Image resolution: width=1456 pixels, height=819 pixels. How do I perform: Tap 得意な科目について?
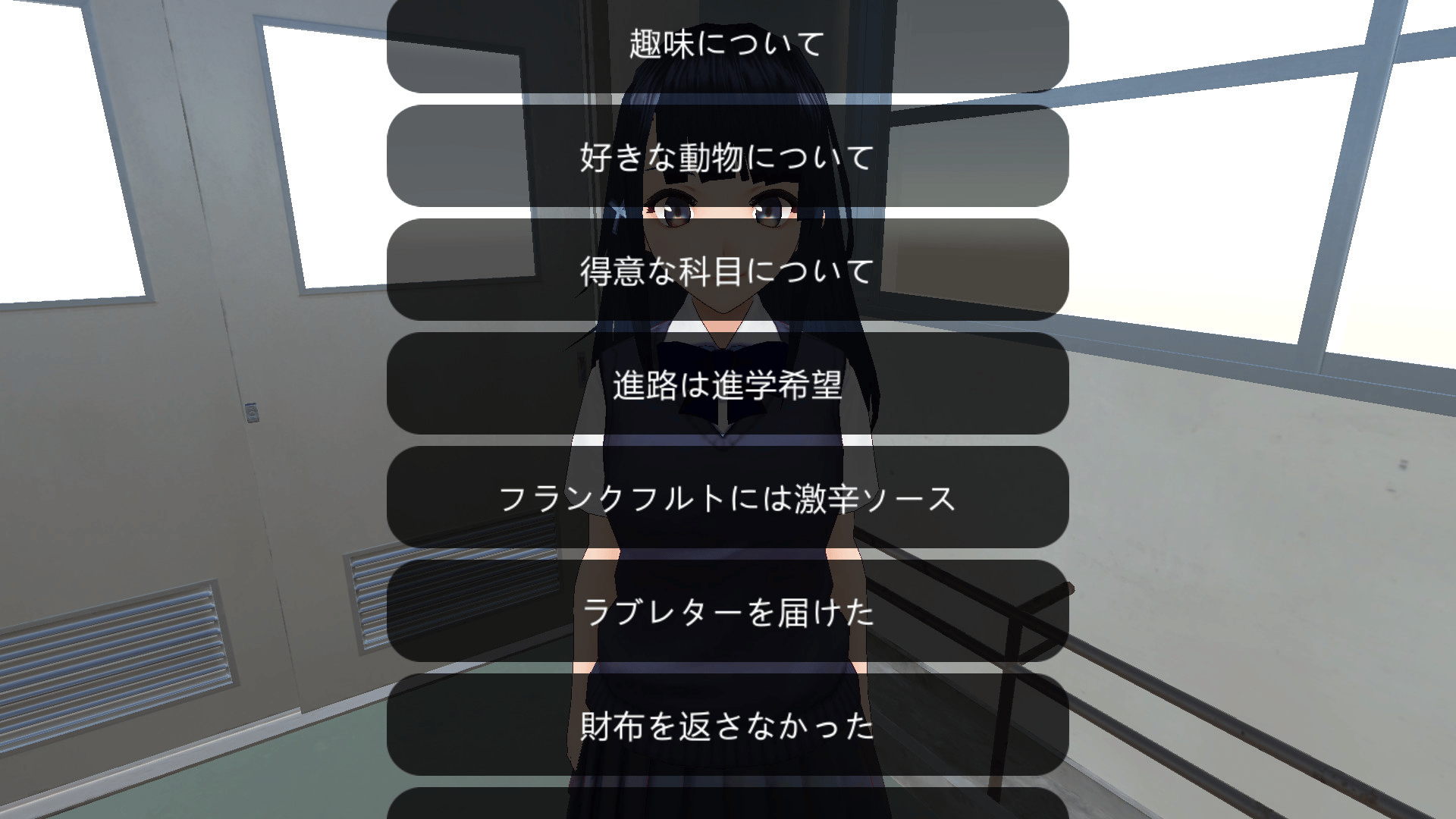(x=727, y=271)
